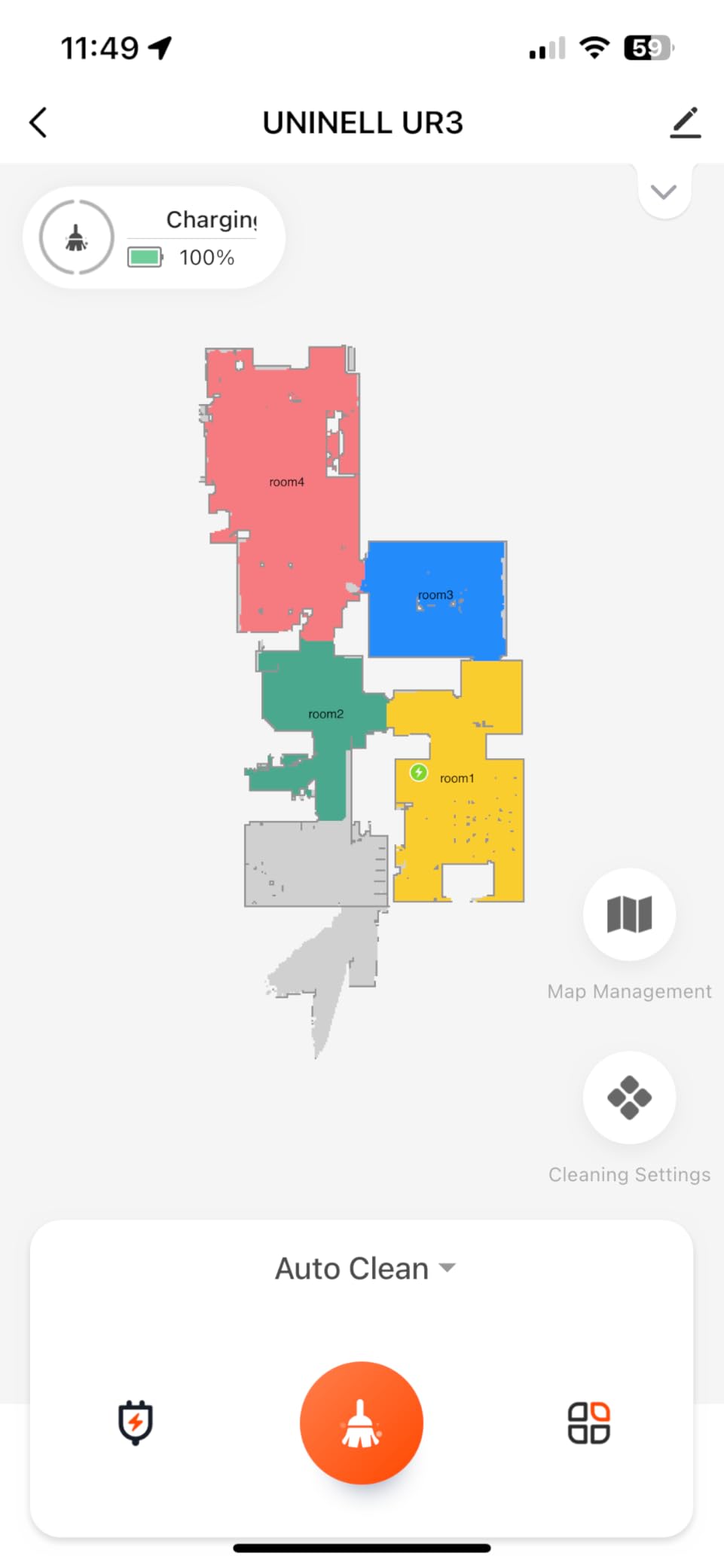Open the Auto Clean mode dropdown
Viewport: 724px width, 1568px height.
[365, 1269]
